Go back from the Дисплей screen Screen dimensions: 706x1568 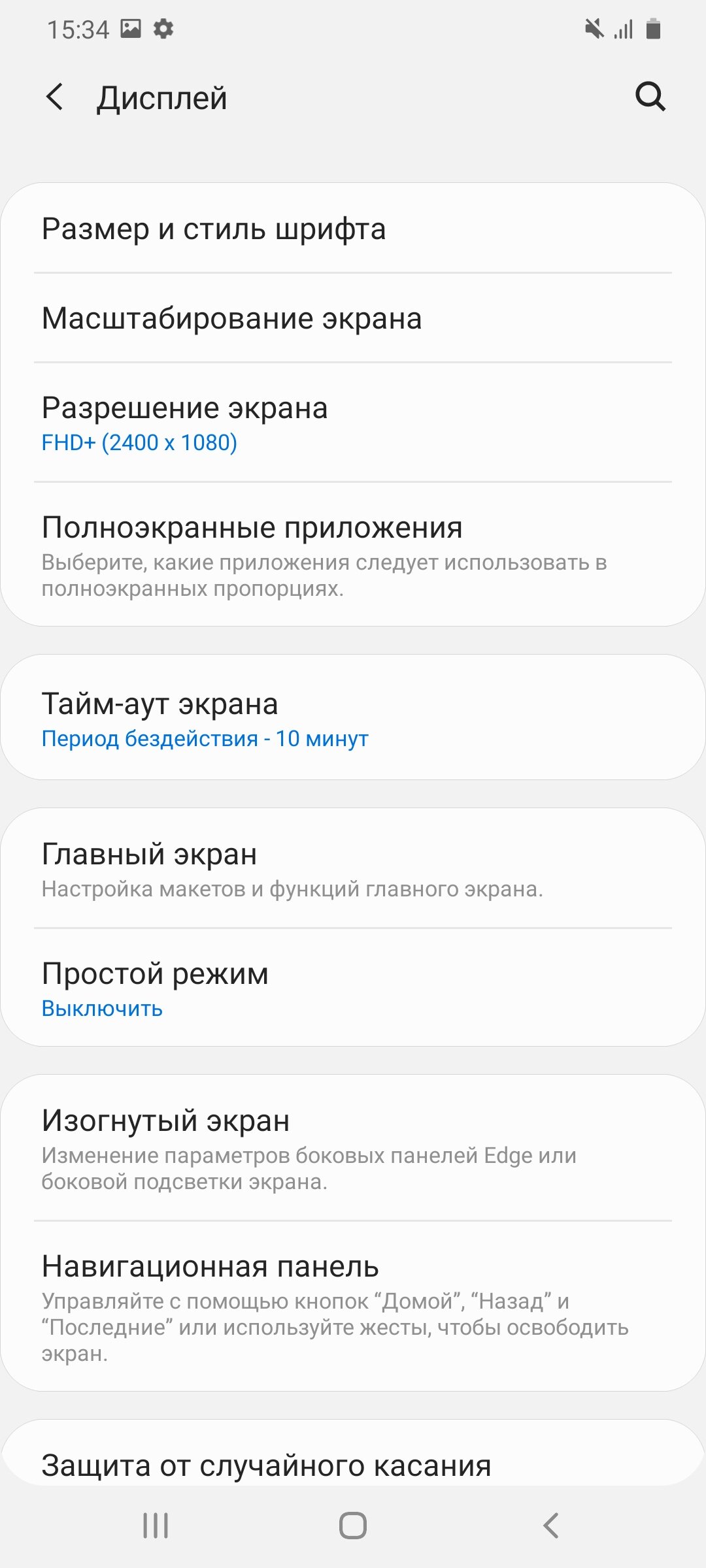(x=55, y=97)
